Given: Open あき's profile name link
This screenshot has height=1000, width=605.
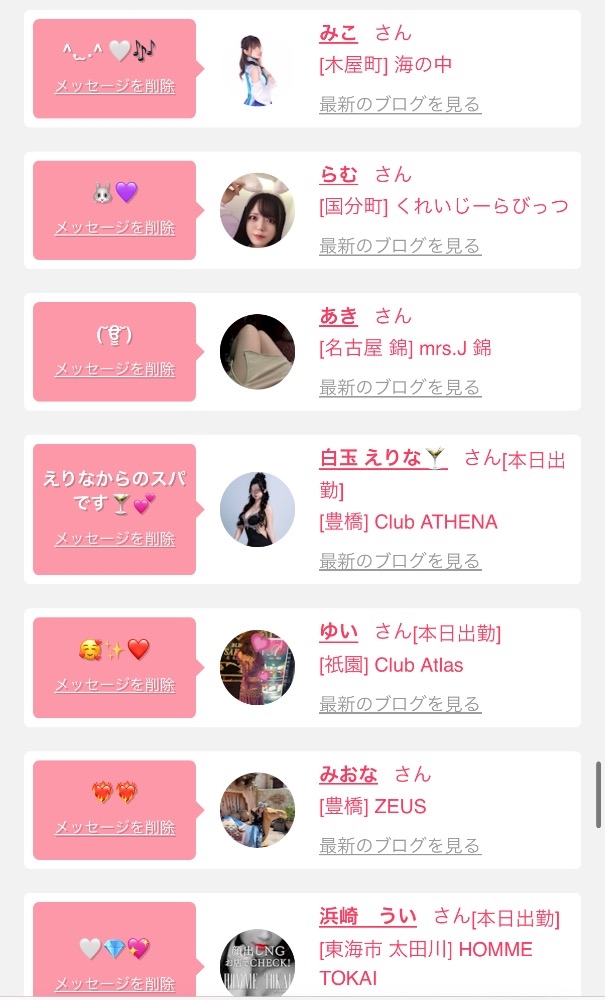Looking at the screenshot, I should [x=338, y=317].
